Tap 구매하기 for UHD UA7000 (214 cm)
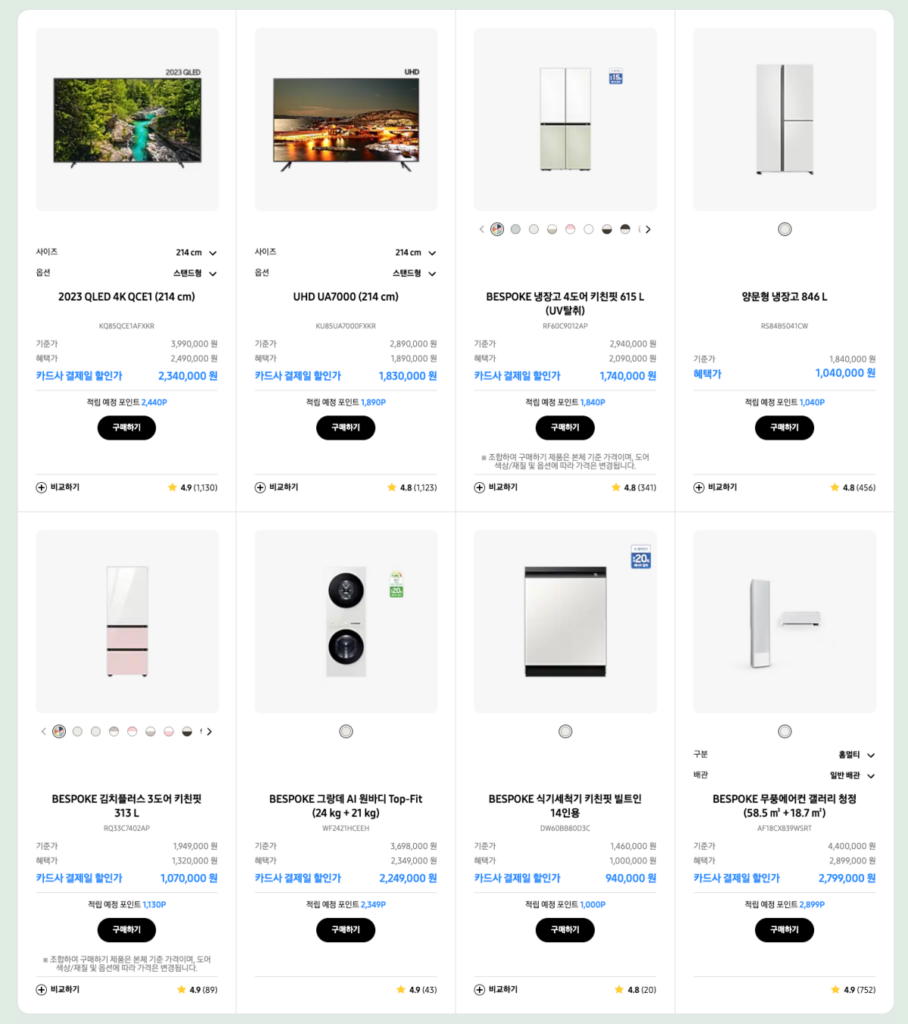 coord(345,428)
